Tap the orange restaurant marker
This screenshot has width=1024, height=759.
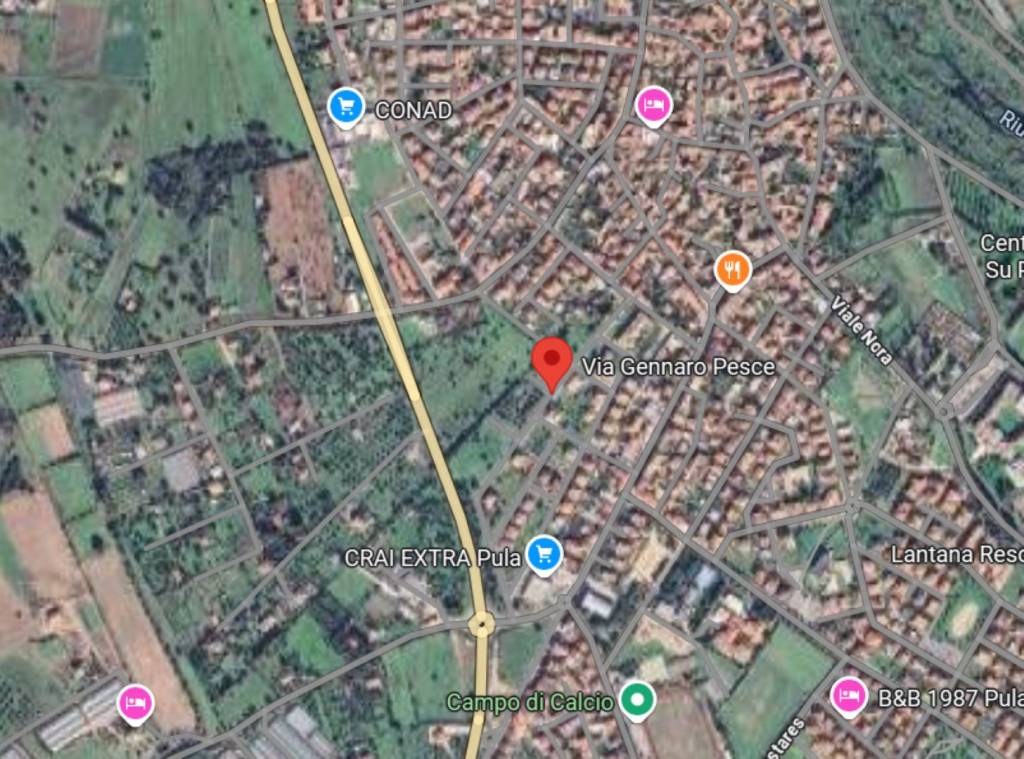coord(733,268)
